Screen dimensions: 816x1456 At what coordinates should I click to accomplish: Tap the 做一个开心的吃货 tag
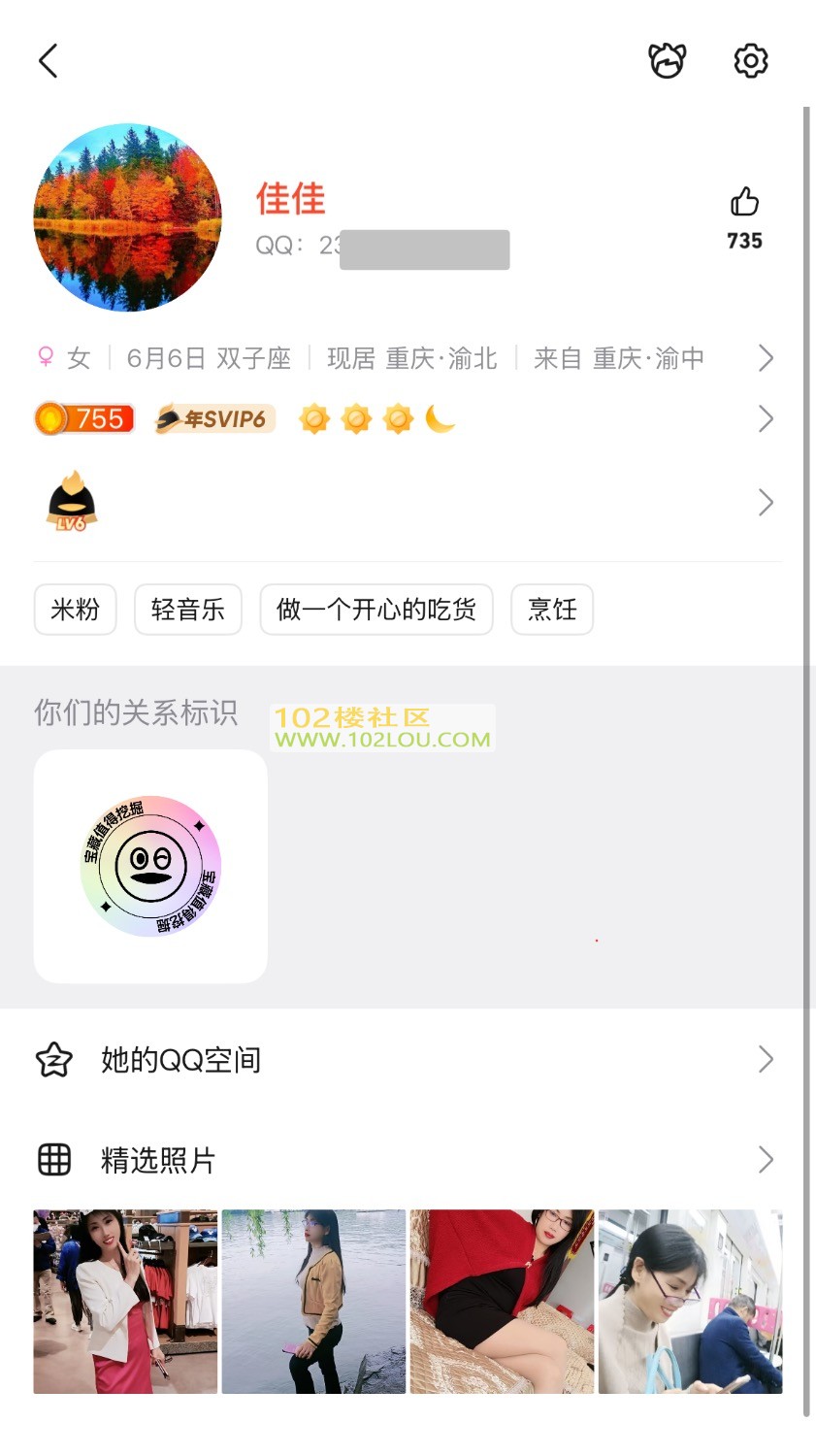tap(376, 610)
